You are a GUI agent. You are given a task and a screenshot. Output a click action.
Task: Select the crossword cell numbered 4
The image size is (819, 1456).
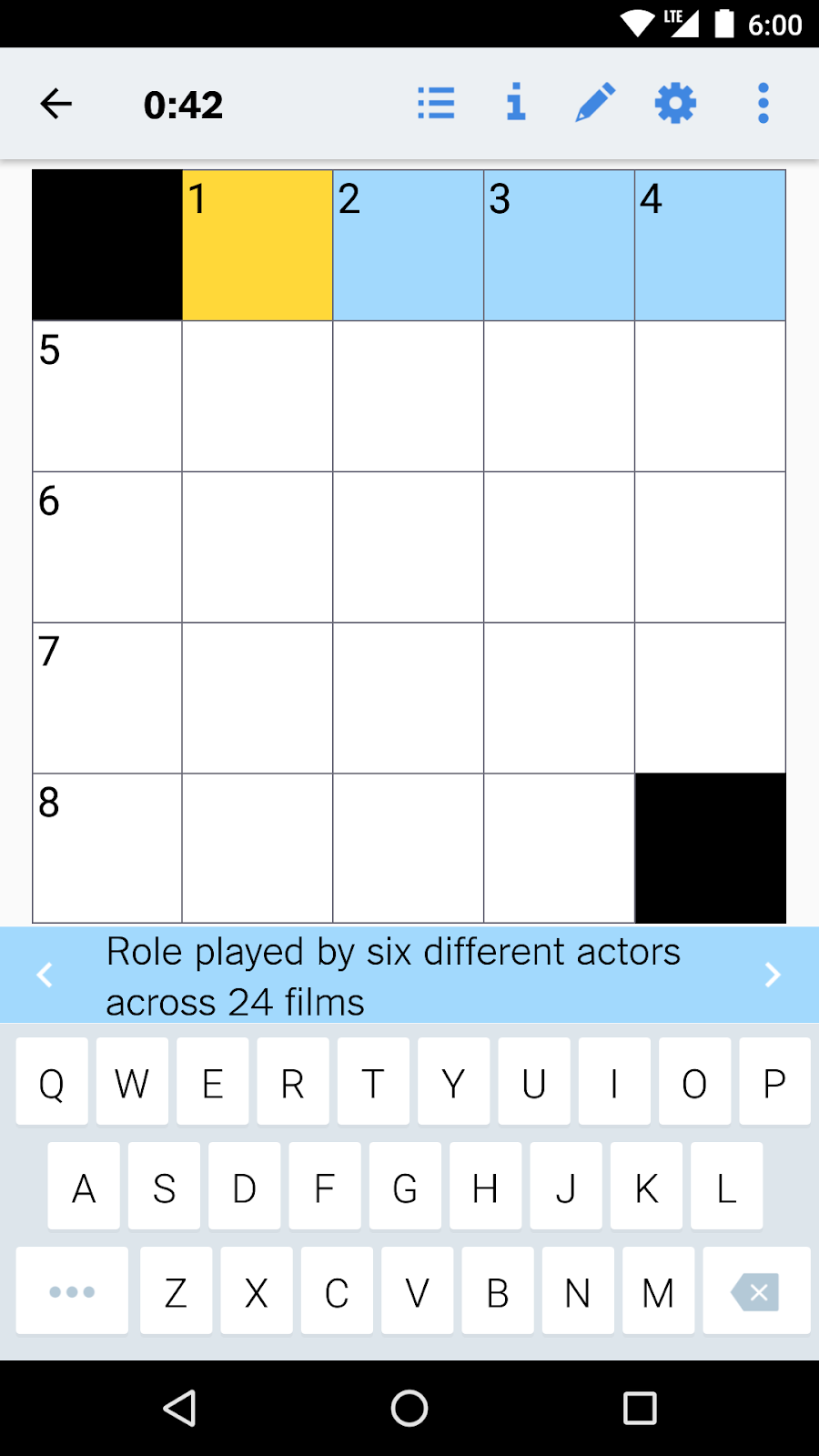pos(710,246)
